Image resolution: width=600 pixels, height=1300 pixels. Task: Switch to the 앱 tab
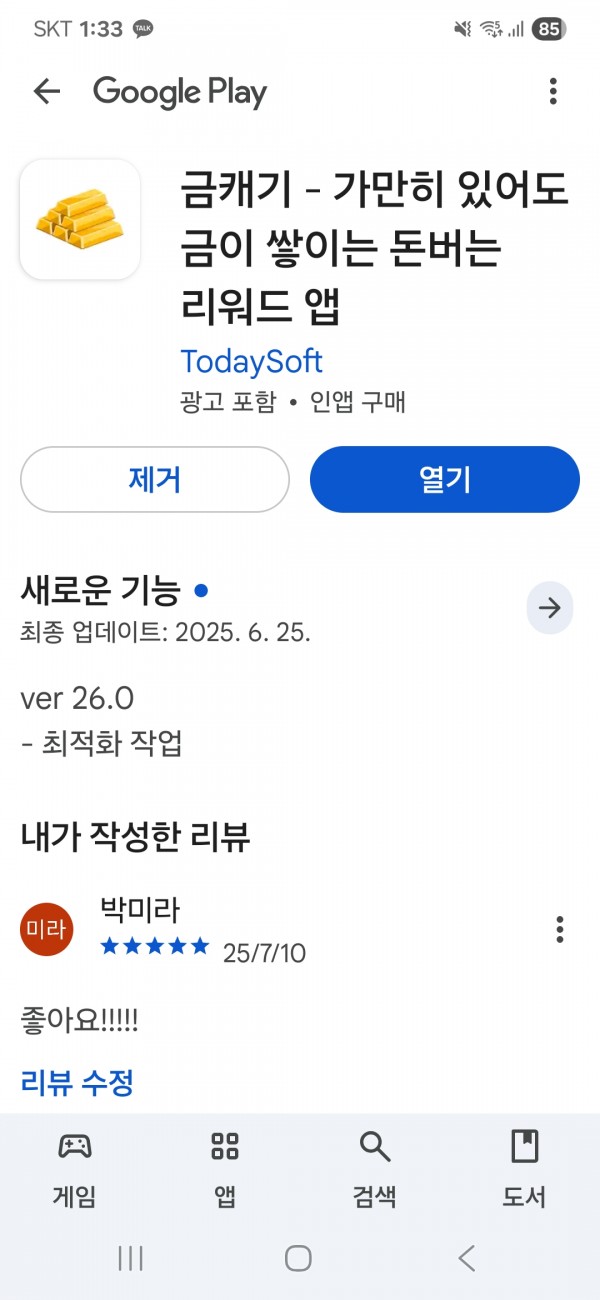[x=225, y=1168]
